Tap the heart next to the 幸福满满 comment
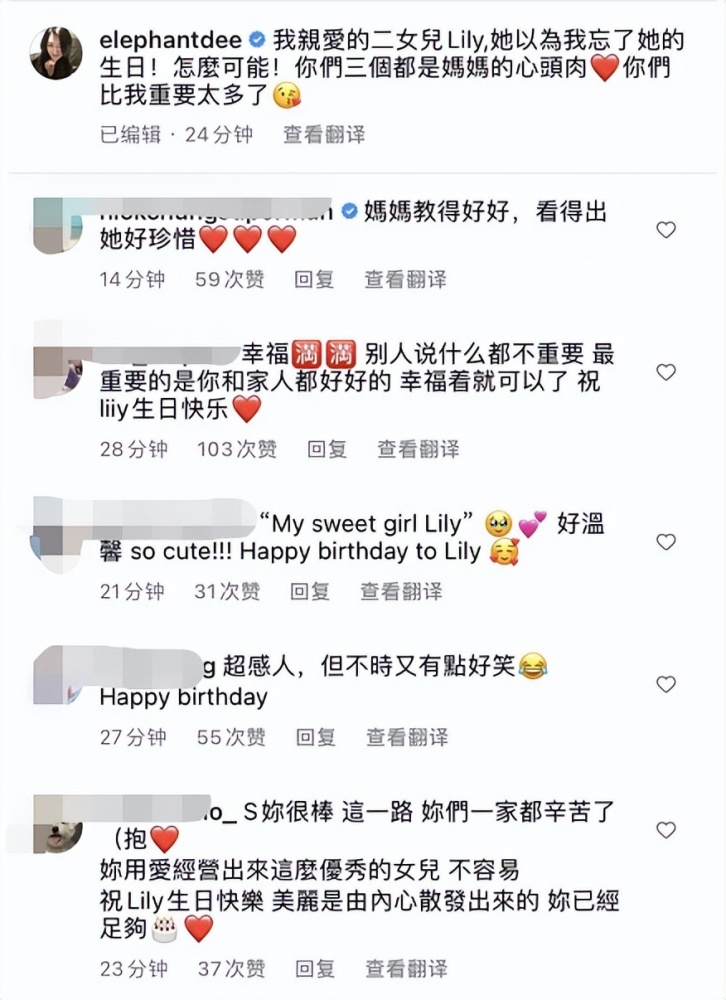The width and height of the screenshot is (726, 1000). tap(665, 373)
